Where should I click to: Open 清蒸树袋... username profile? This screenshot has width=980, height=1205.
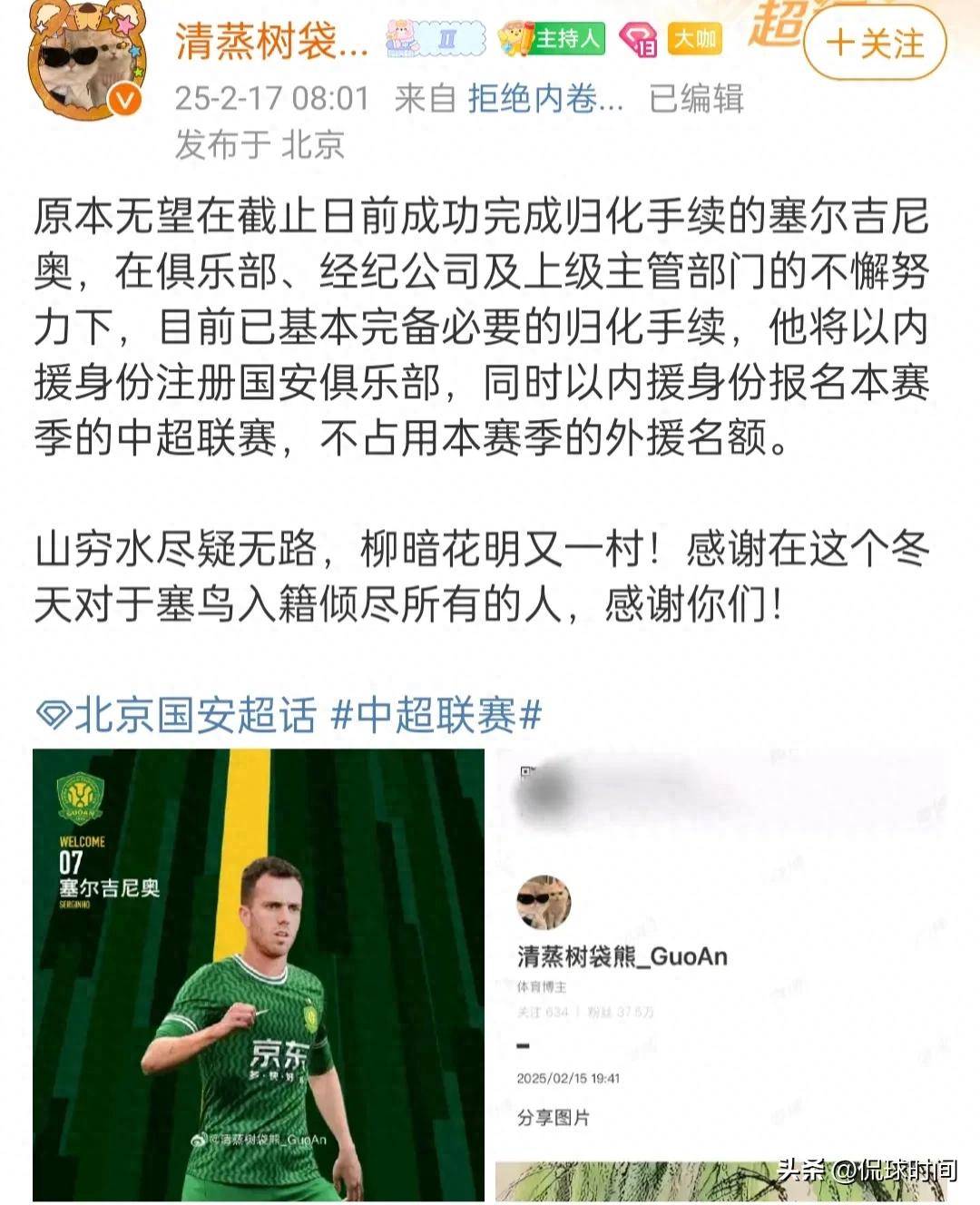[271, 41]
